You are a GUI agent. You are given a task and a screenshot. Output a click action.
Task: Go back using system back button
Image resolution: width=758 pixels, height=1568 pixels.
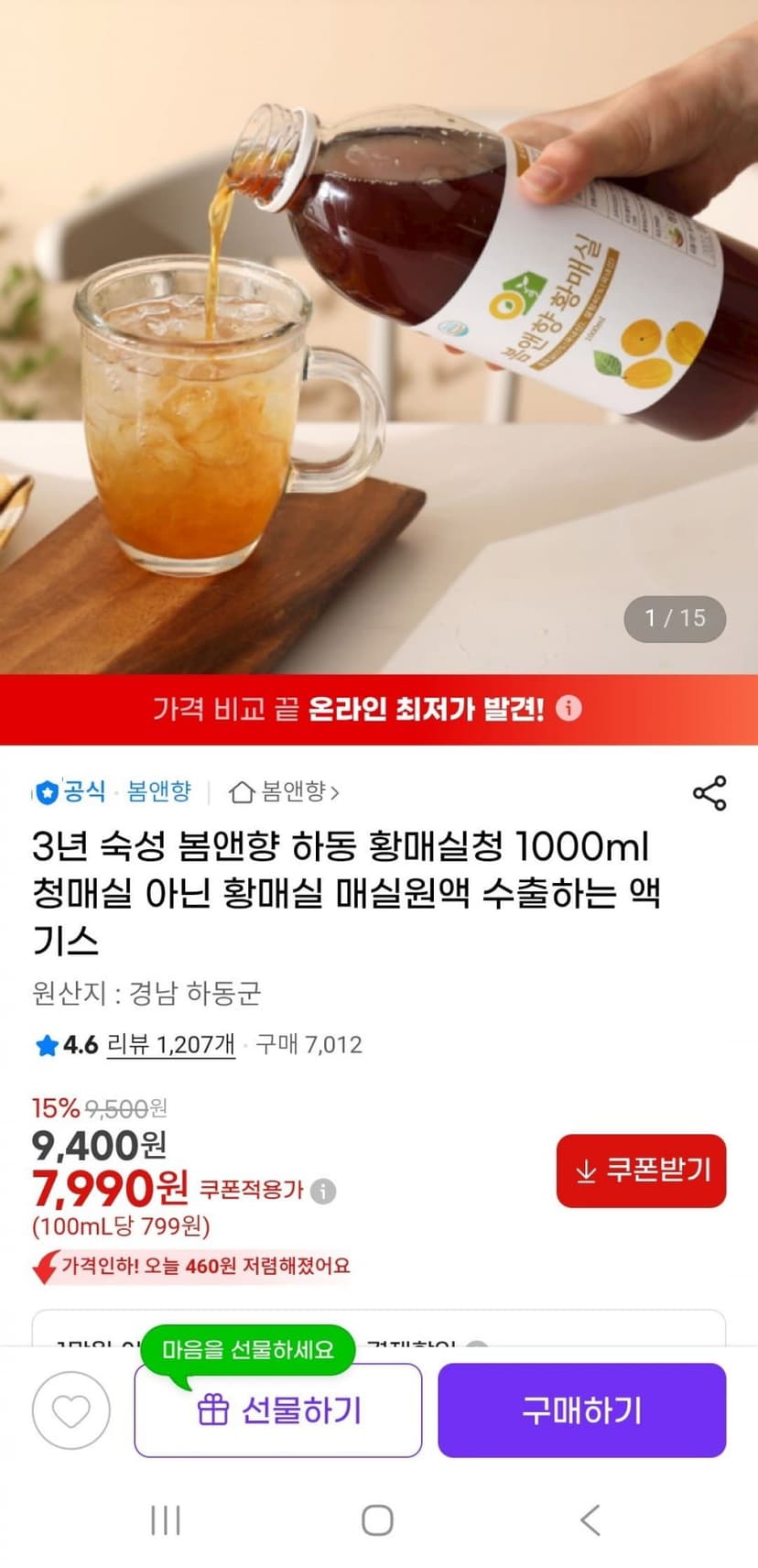[x=590, y=1519]
